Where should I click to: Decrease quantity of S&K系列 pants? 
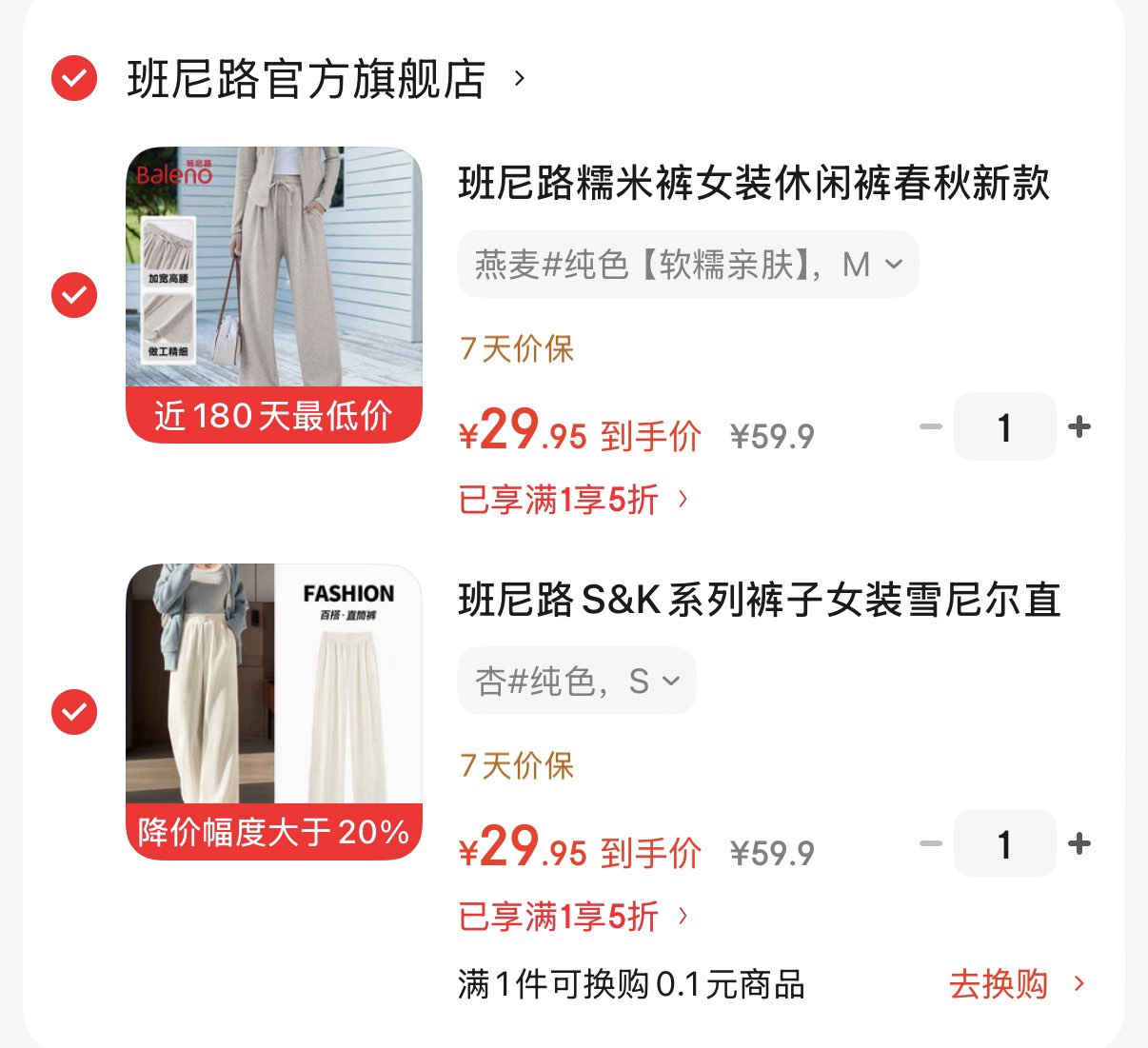(x=930, y=844)
